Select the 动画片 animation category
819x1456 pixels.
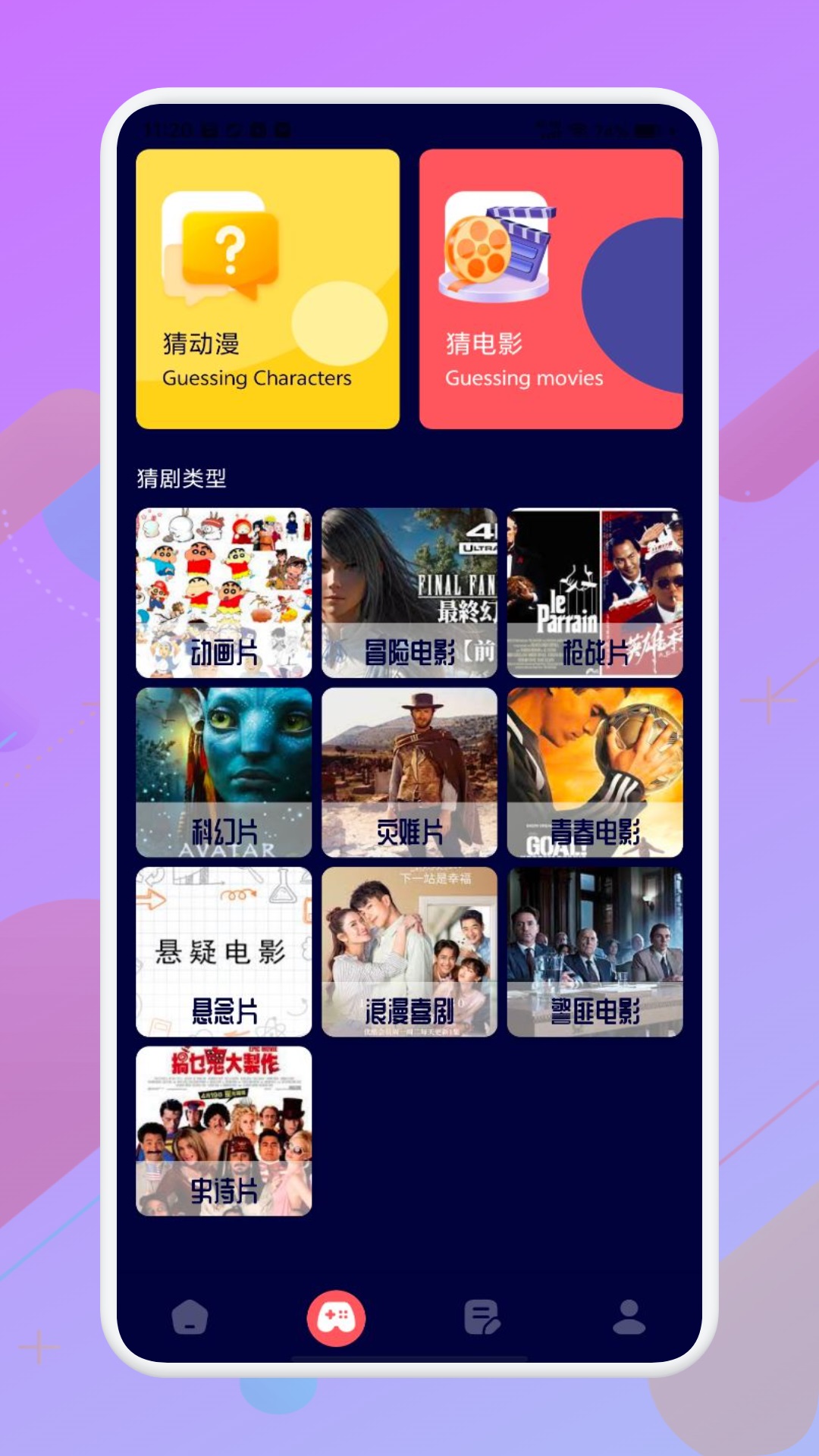224,593
